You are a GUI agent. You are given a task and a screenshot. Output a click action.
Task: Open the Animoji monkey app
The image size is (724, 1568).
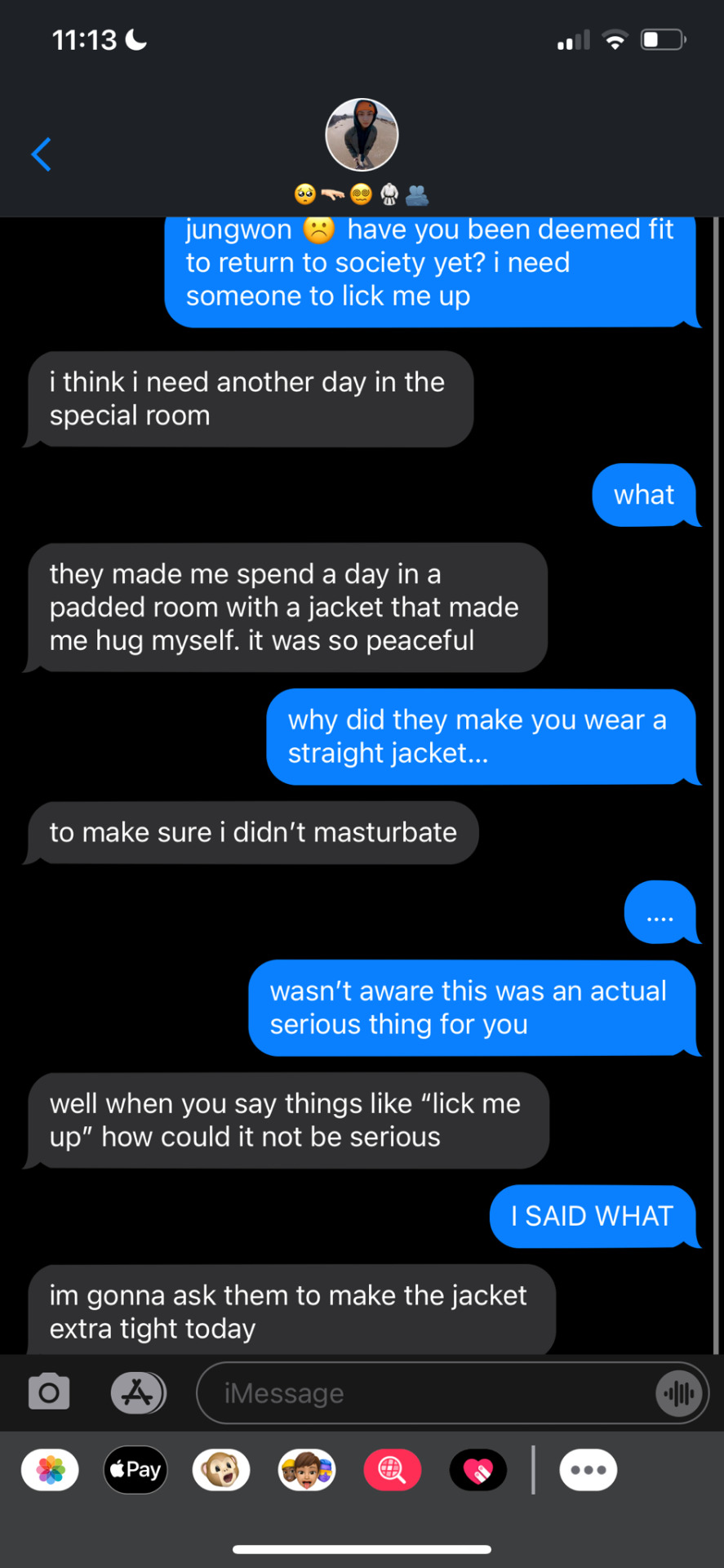click(221, 1470)
